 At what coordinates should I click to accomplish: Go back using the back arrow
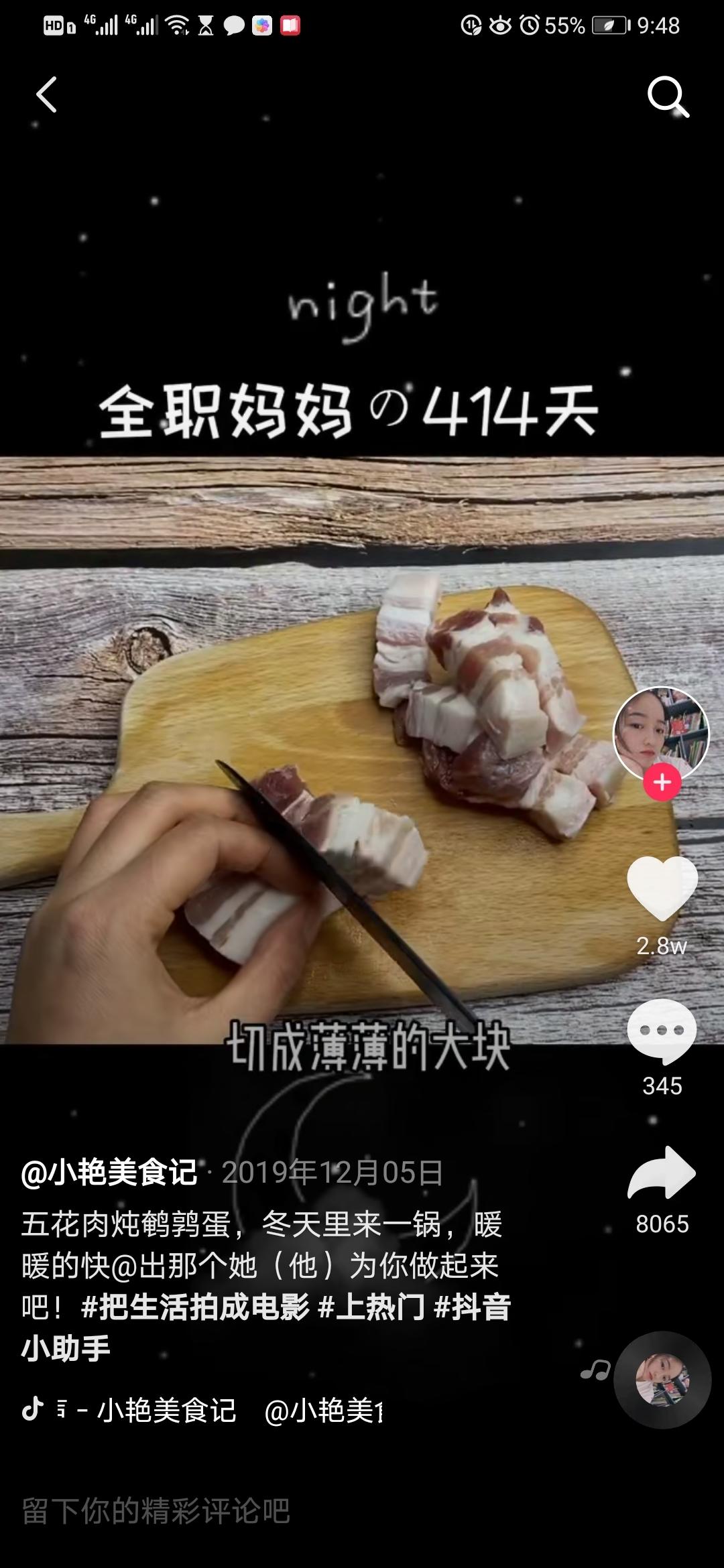(x=47, y=94)
